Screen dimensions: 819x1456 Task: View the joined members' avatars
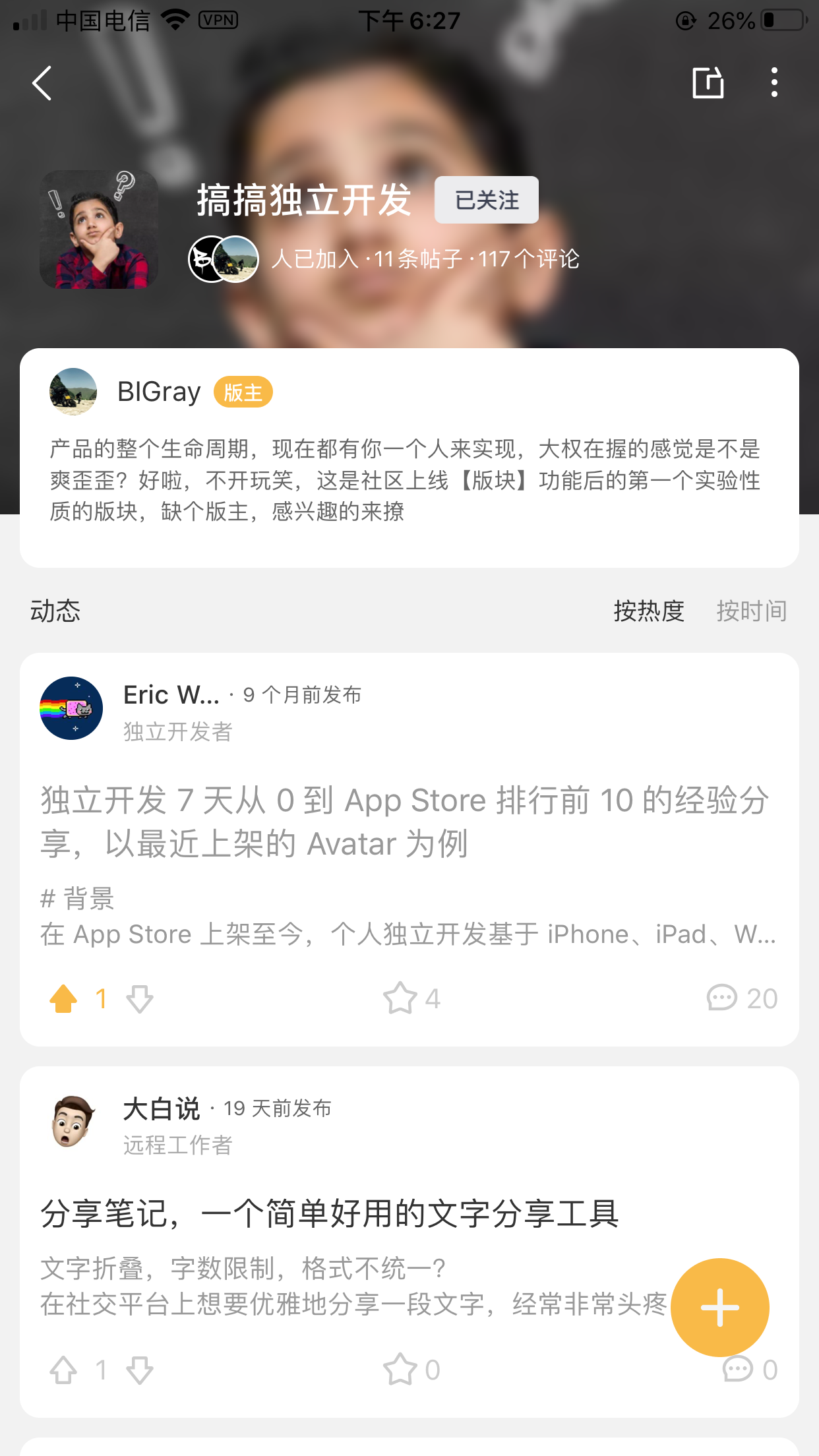(224, 259)
